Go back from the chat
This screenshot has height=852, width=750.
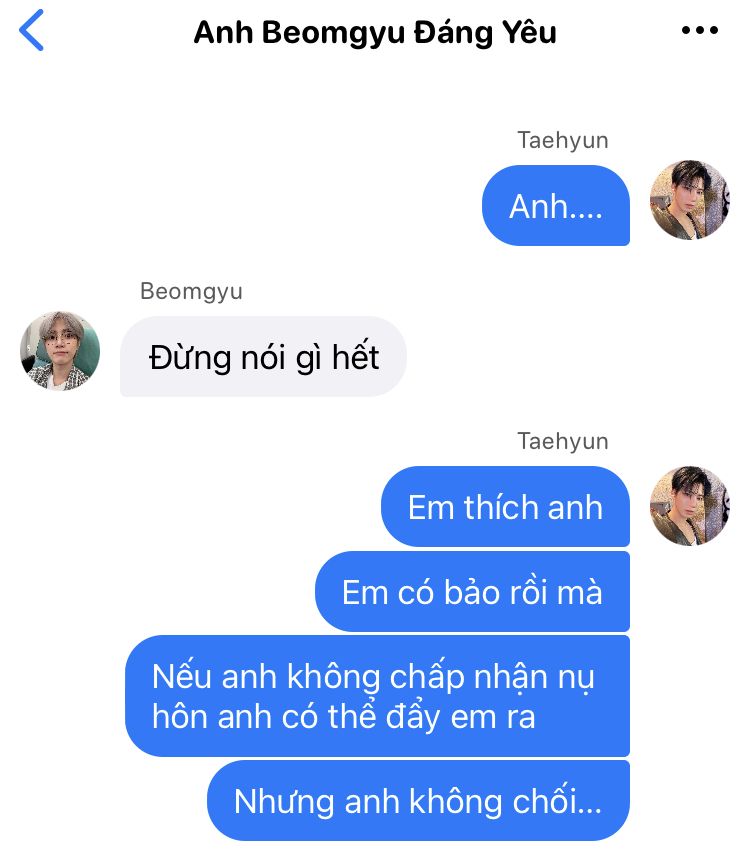pos(32,31)
